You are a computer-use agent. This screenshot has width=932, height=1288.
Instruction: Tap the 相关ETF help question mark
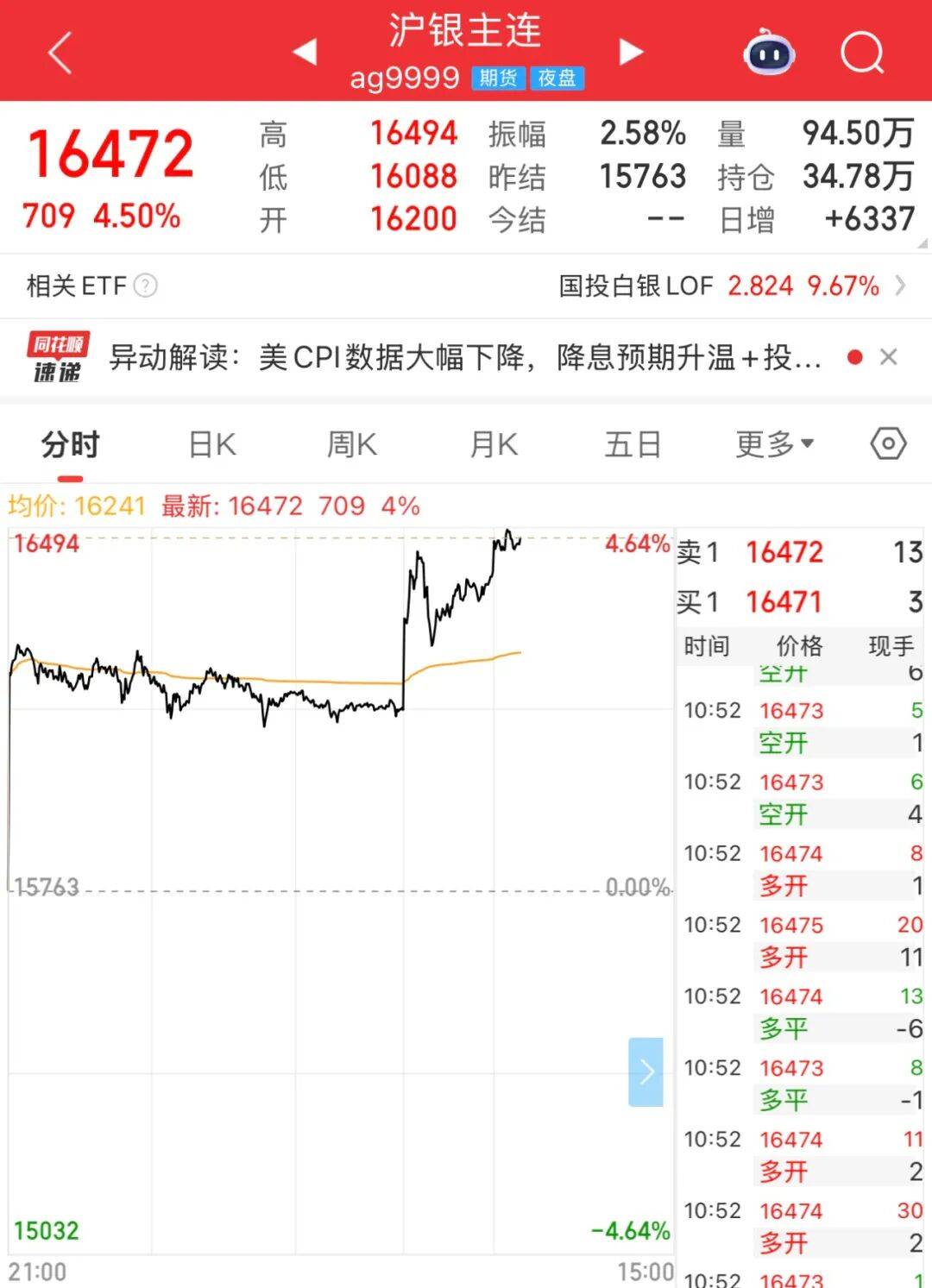pos(146,286)
